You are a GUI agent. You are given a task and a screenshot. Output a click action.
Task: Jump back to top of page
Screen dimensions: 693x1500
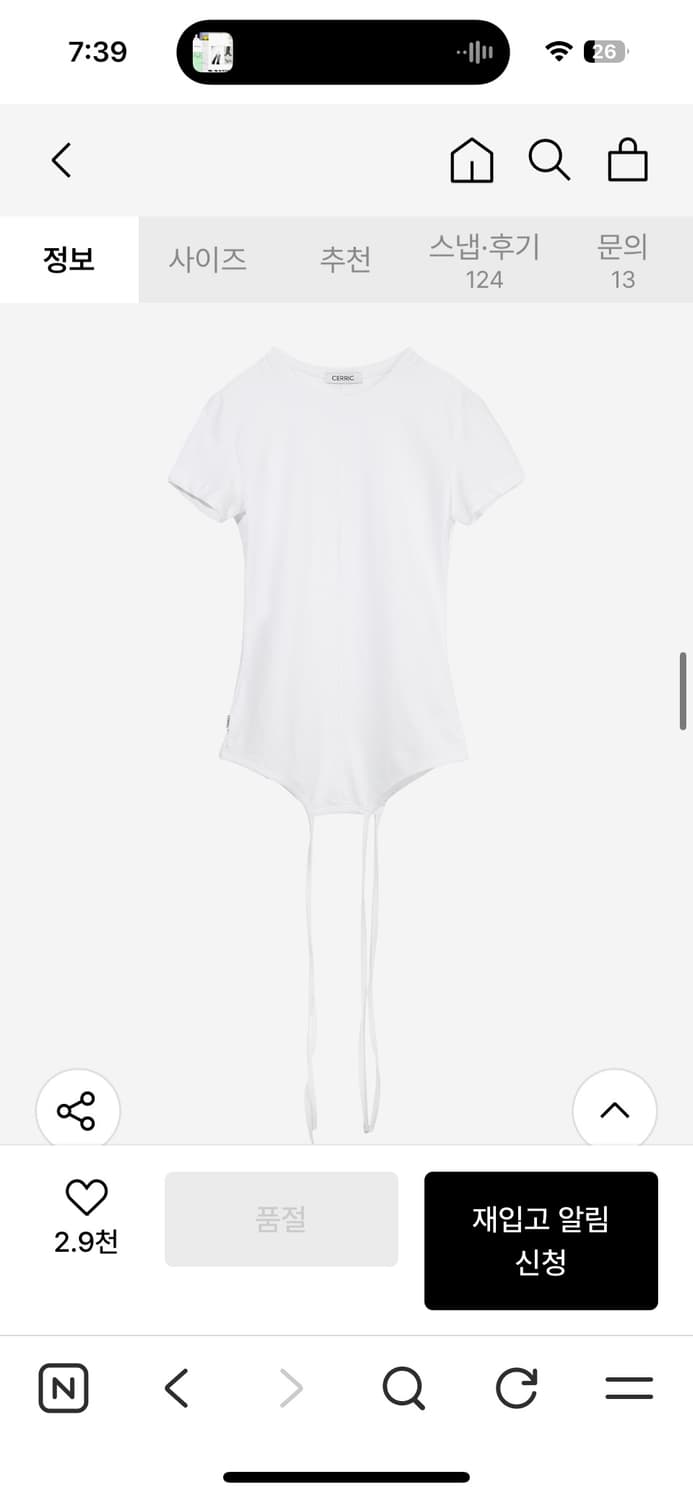point(614,1111)
